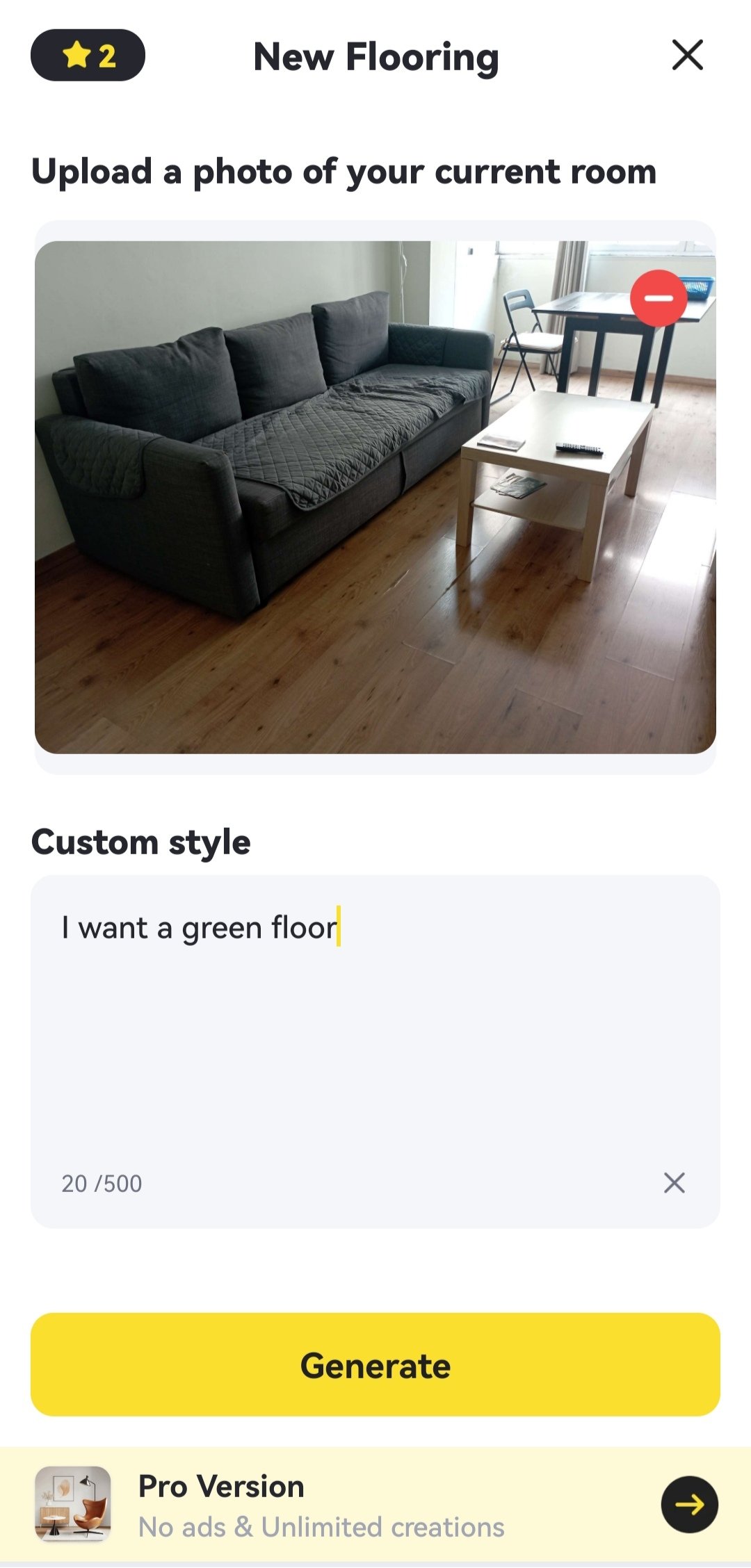Clear the custom style text
This screenshot has height=1568, width=751.
674,1183
